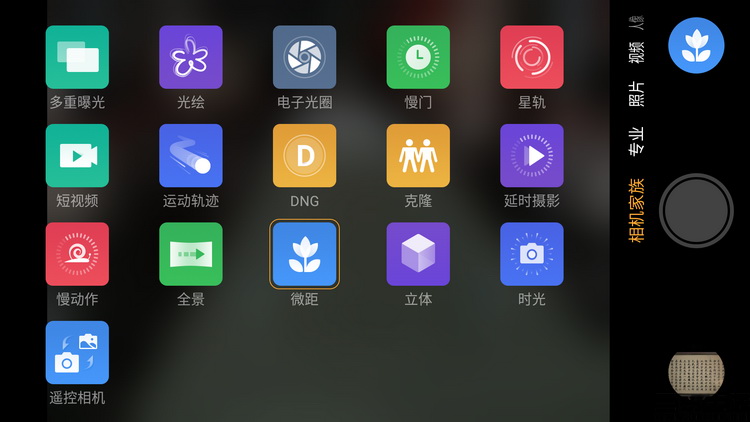Choose 慢动作 slow motion mode

[77, 254]
